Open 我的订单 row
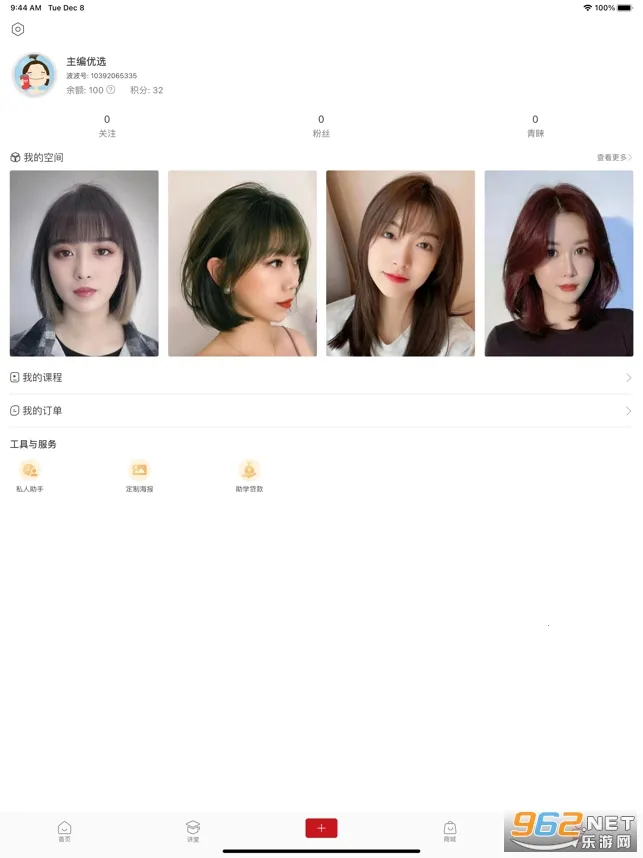Image resolution: width=643 pixels, height=858 pixels. pyautogui.click(x=321, y=411)
